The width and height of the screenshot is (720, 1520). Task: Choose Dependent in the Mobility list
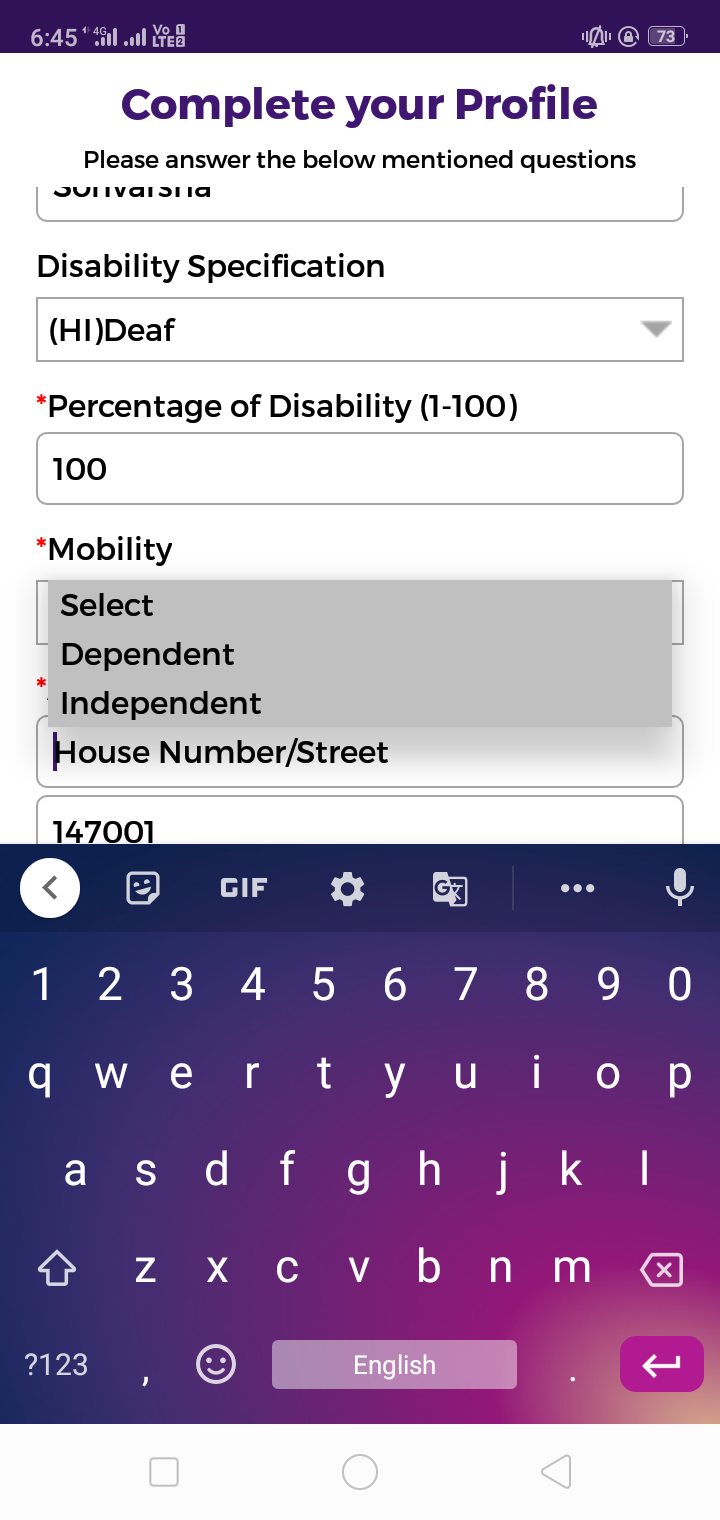coord(360,654)
